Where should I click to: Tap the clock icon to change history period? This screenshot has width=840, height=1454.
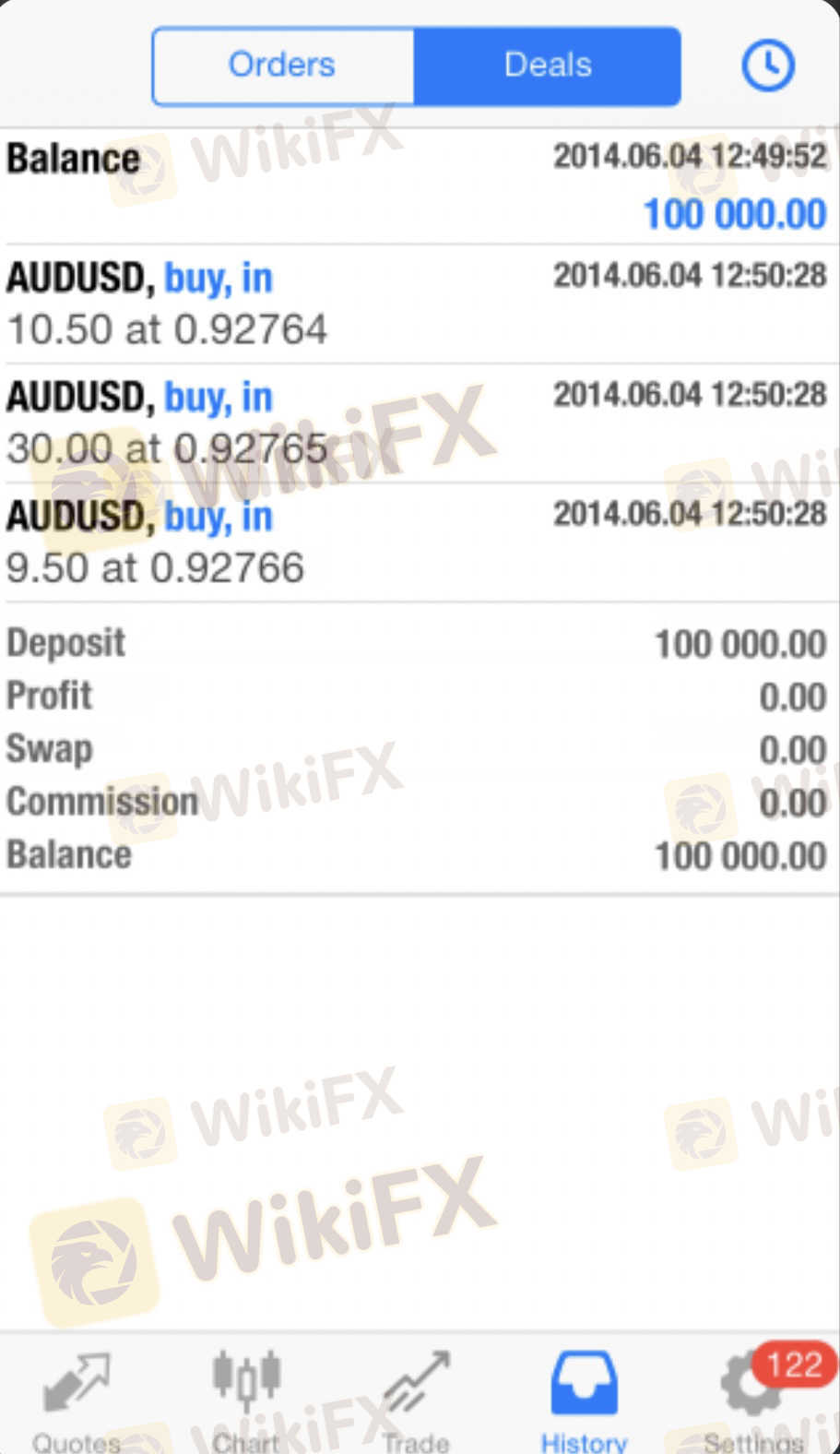coord(767,65)
